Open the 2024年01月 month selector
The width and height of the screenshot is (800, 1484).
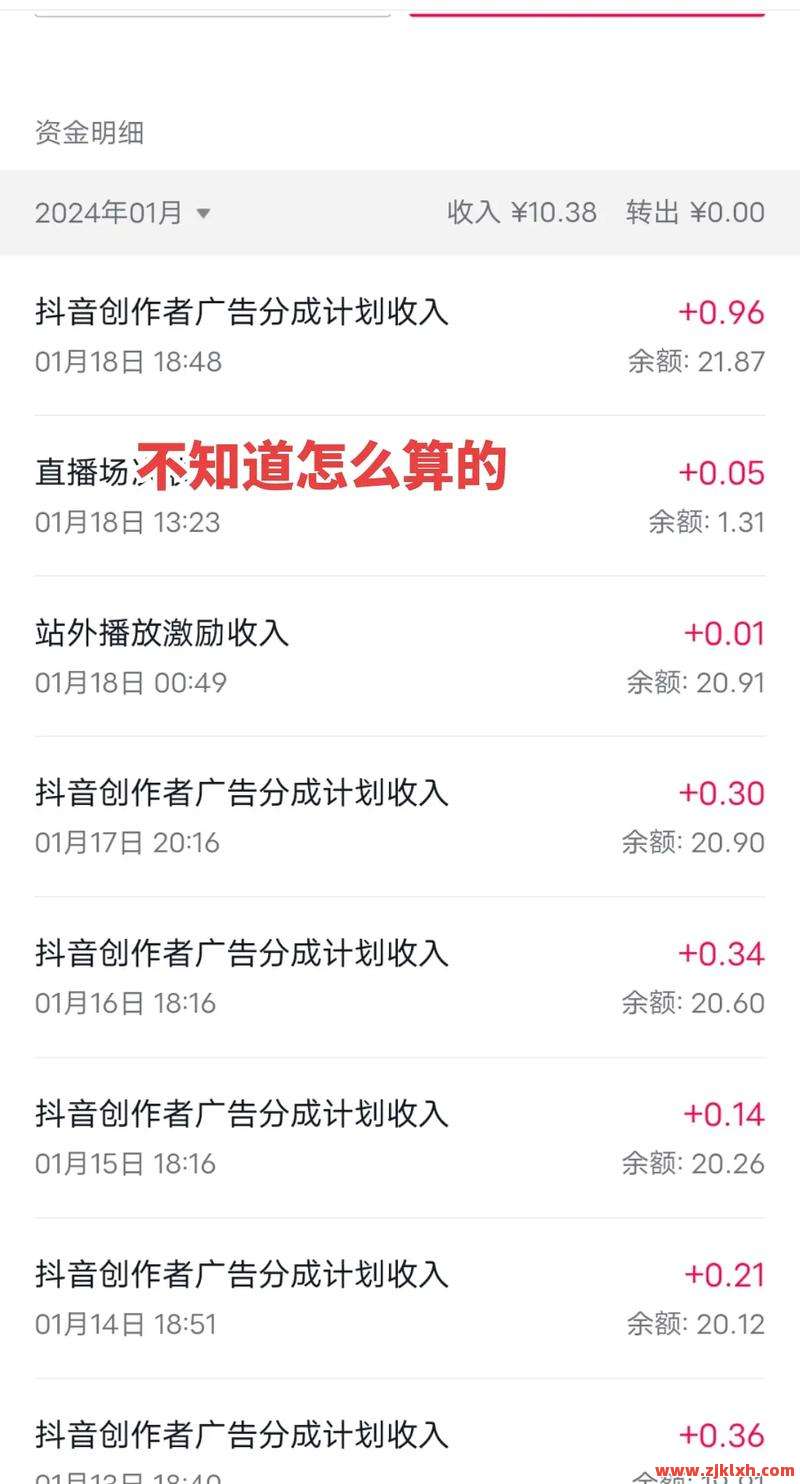[x=108, y=212]
